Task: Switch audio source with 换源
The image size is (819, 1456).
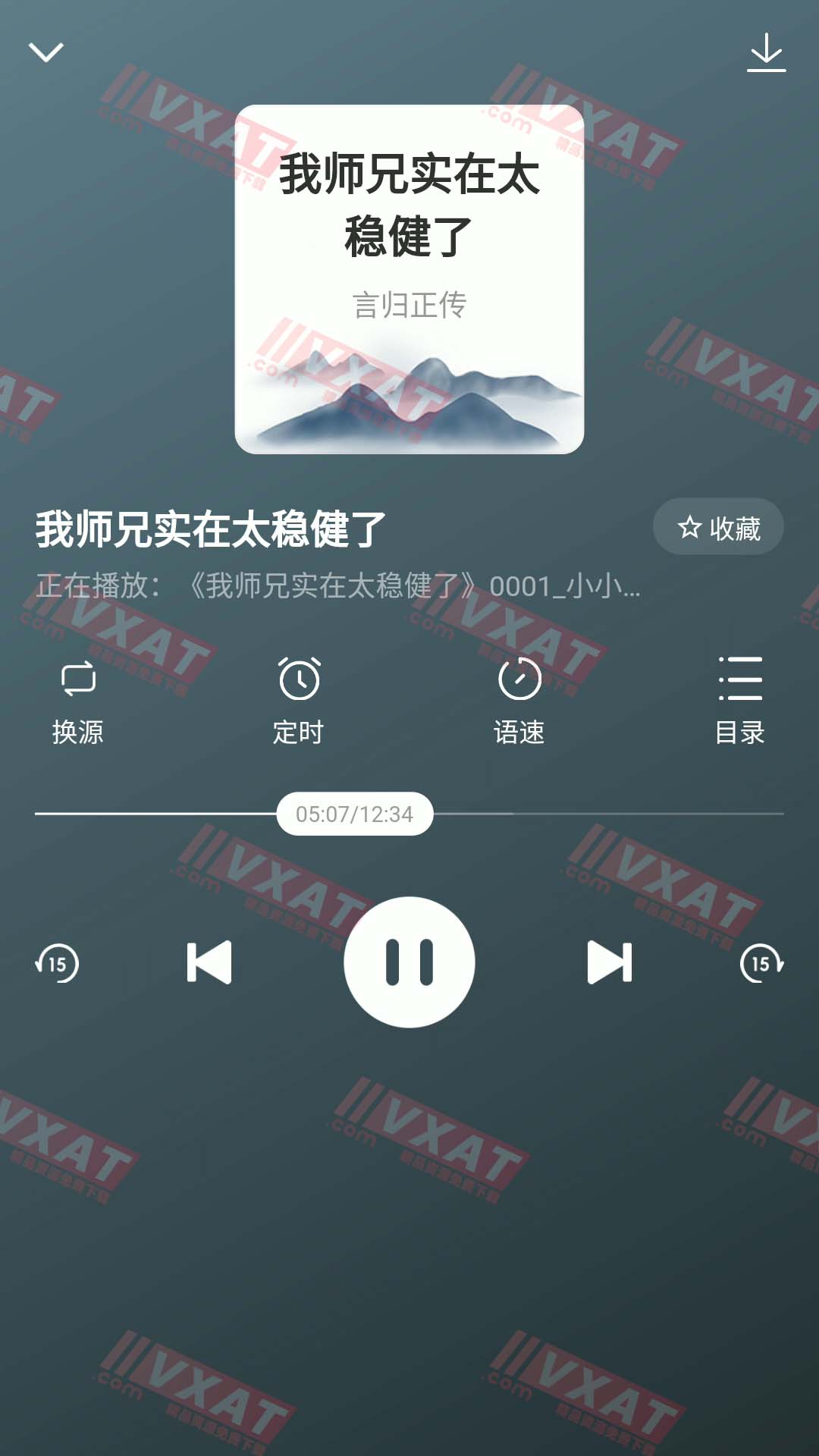Action: point(77,700)
